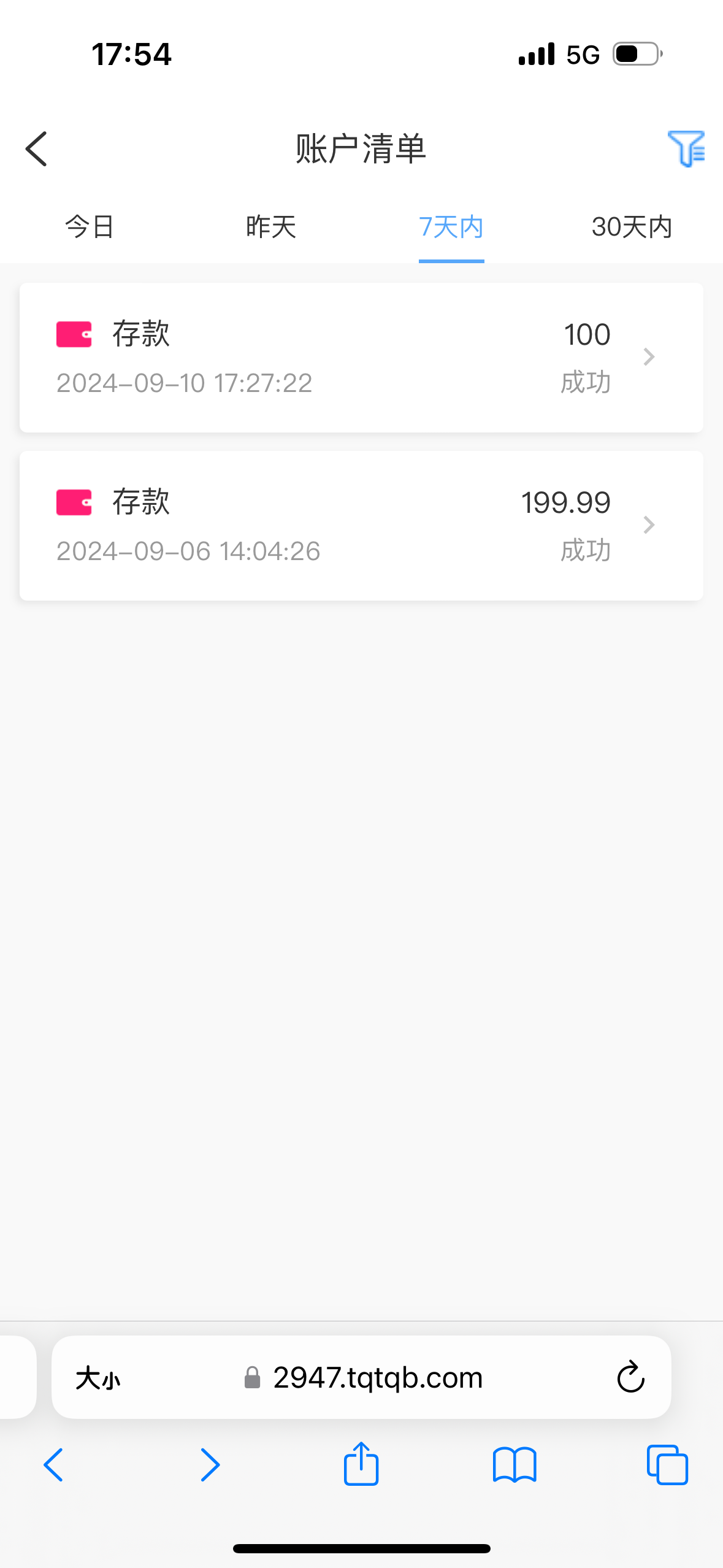Open the 100 deposit record
The height and width of the screenshot is (1568, 723).
361,358
